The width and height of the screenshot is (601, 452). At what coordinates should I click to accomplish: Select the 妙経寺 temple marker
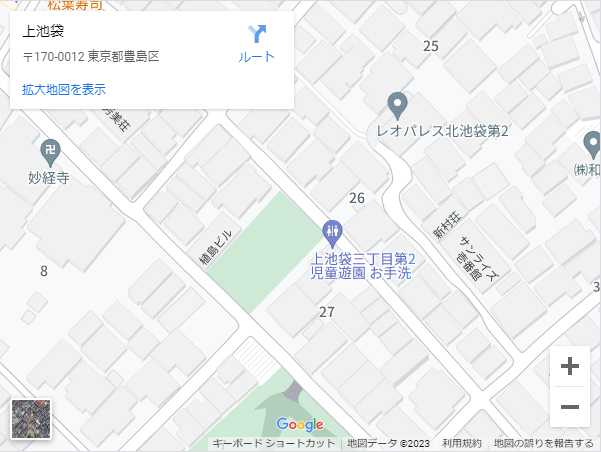click(x=49, y=152)
